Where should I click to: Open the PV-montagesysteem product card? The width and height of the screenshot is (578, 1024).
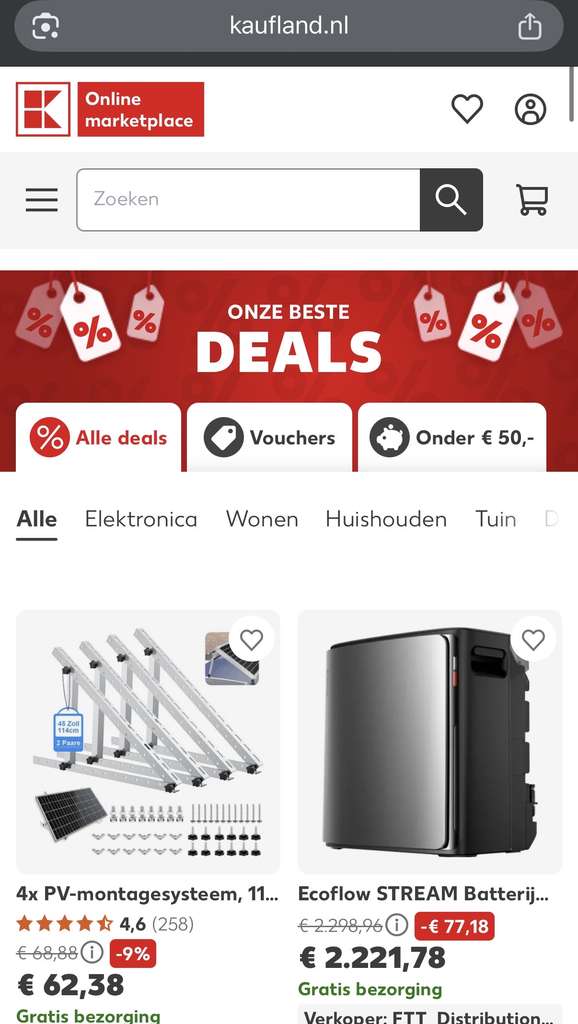tap(148, 742)
